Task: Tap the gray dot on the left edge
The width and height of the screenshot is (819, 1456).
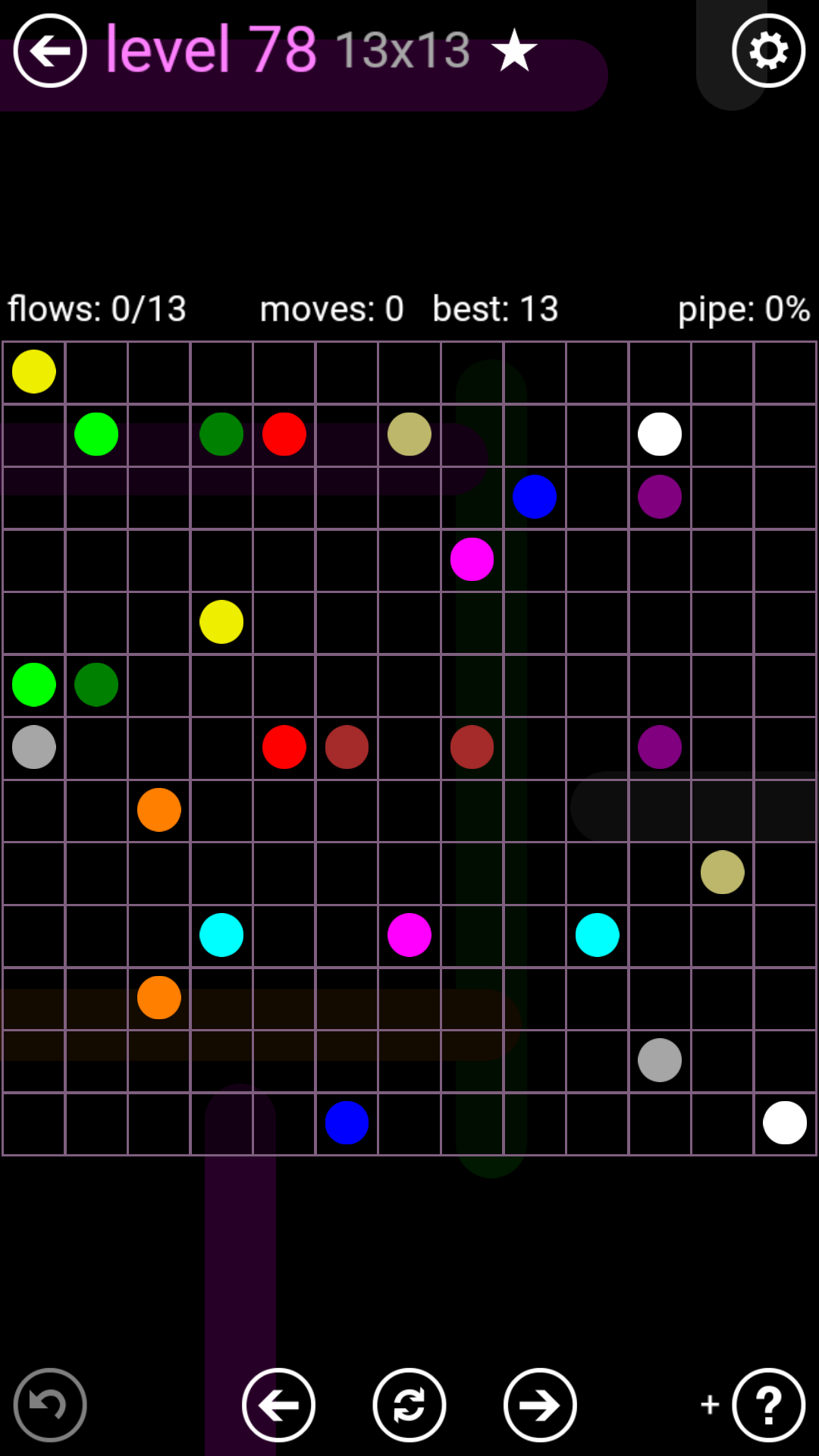Action: click(x=34, y=747)
